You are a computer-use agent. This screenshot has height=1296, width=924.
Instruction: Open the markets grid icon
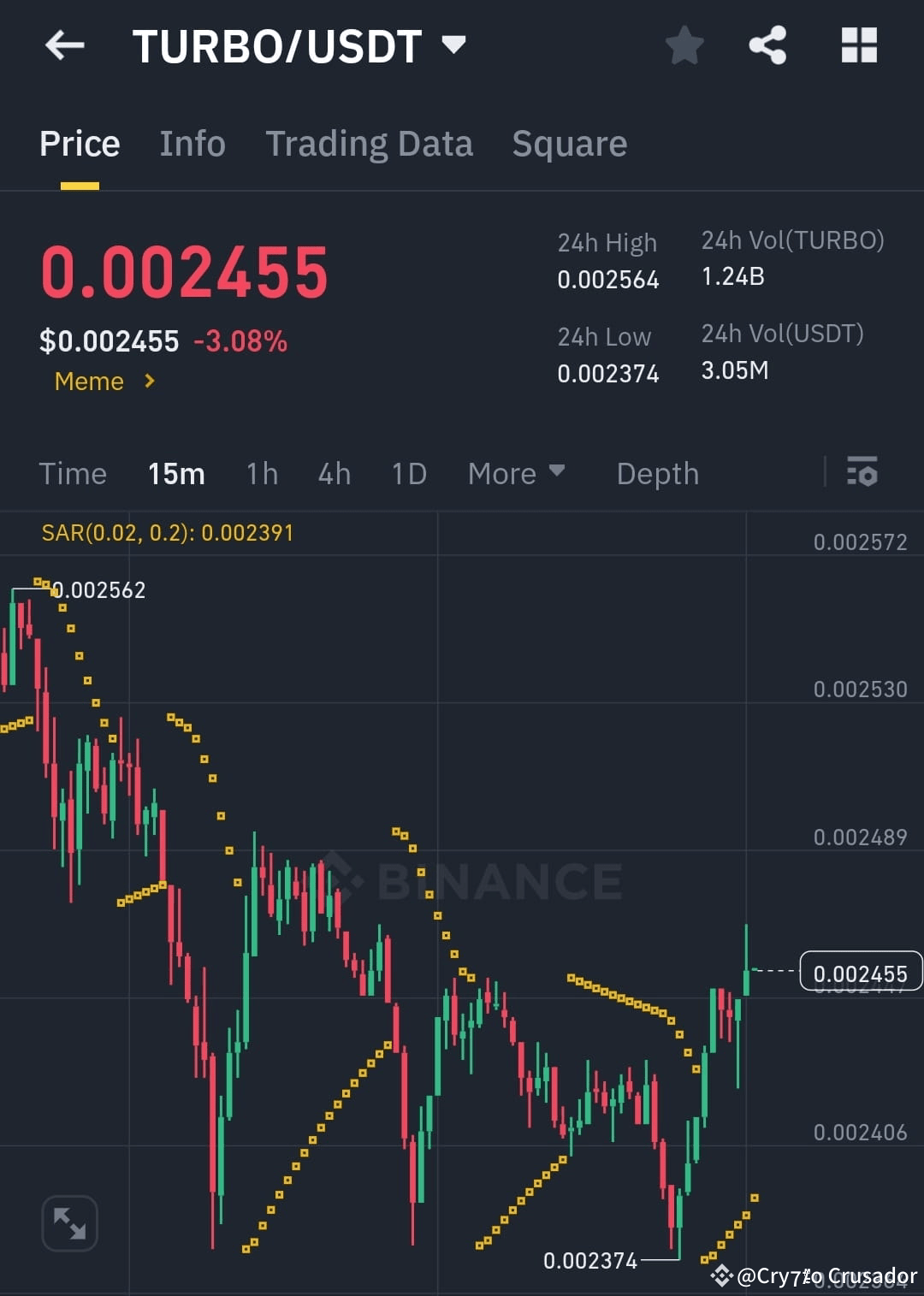click(x=859, y=46)
